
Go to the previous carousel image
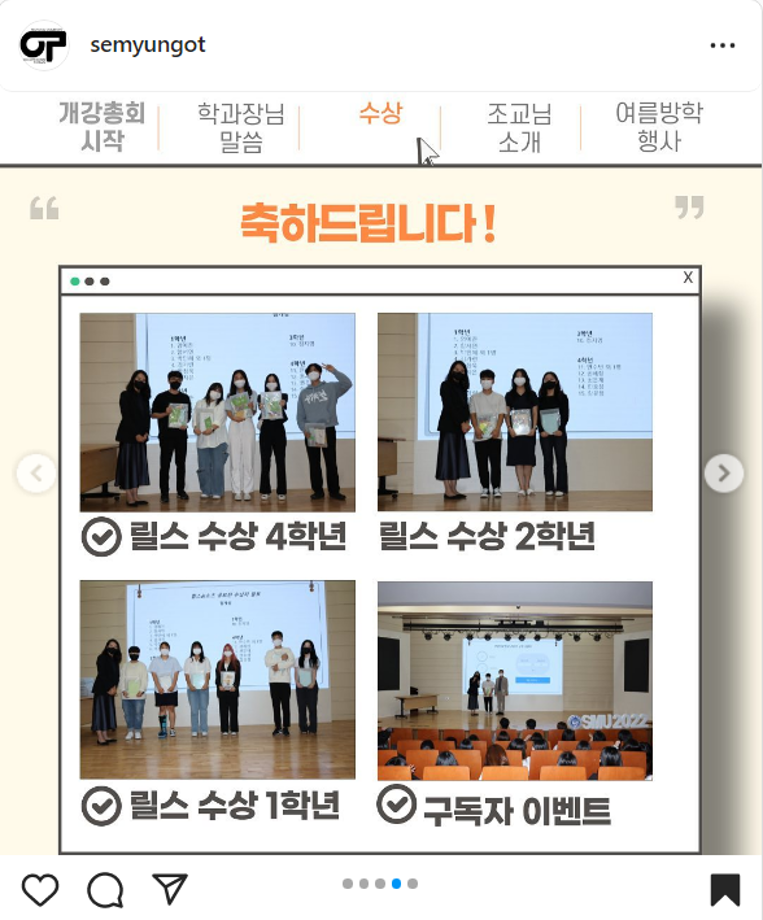[x=37, y=473]
